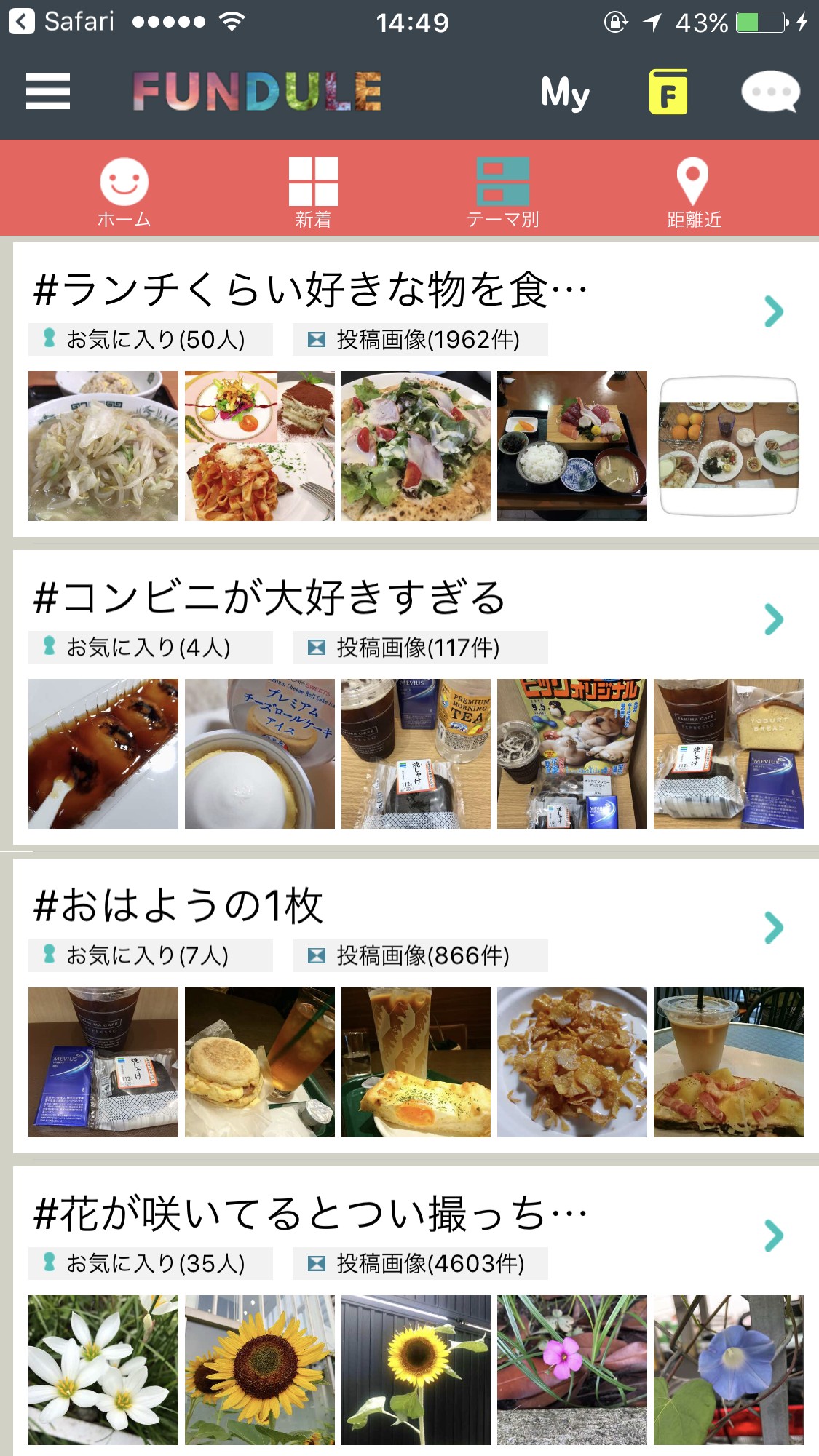View the tomato pasta lunch photo
This screenshot has width=819, height=1456.
coord(260,446)
